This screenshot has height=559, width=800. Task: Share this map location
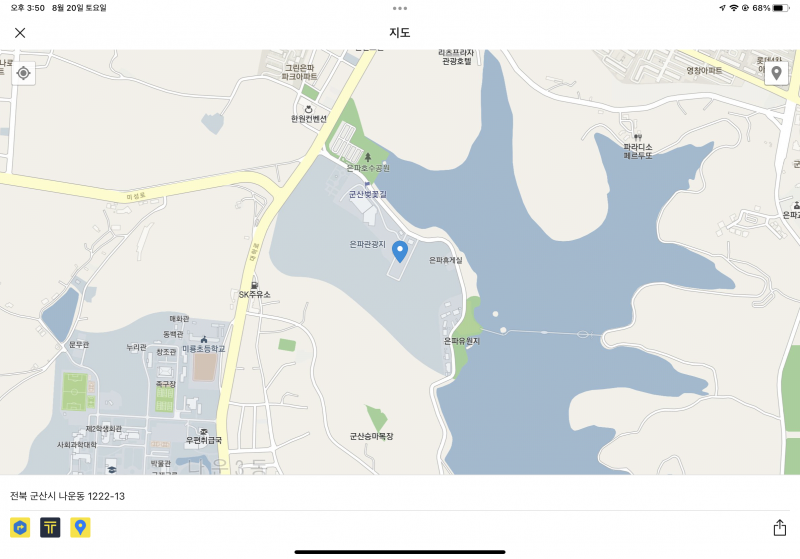pyautogui.click(x=779, y=527)
